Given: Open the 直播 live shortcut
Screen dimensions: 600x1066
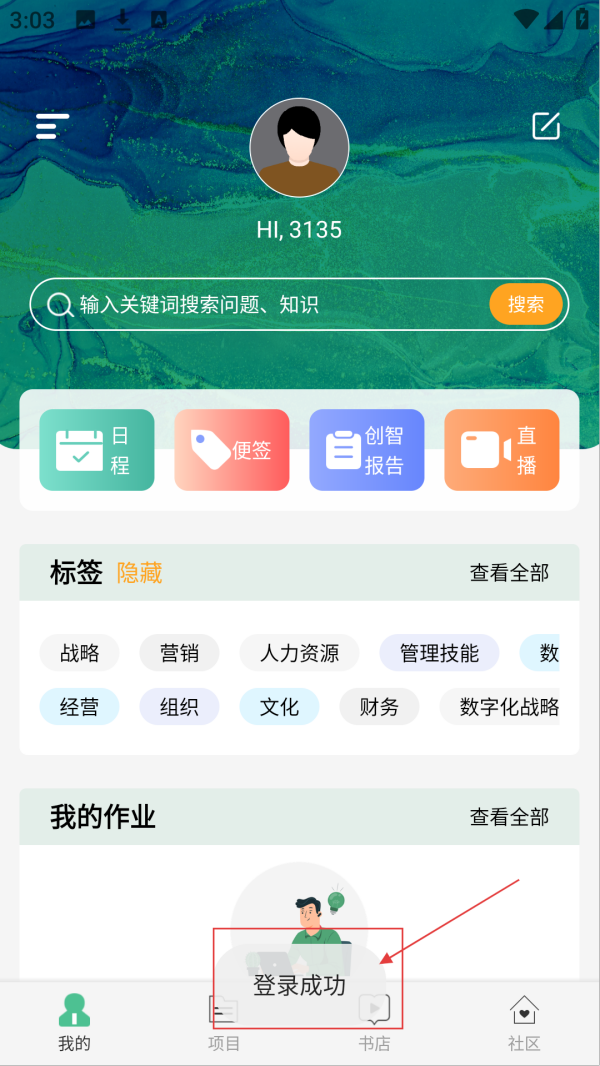Looking at the screenshot, I should 502,450.
